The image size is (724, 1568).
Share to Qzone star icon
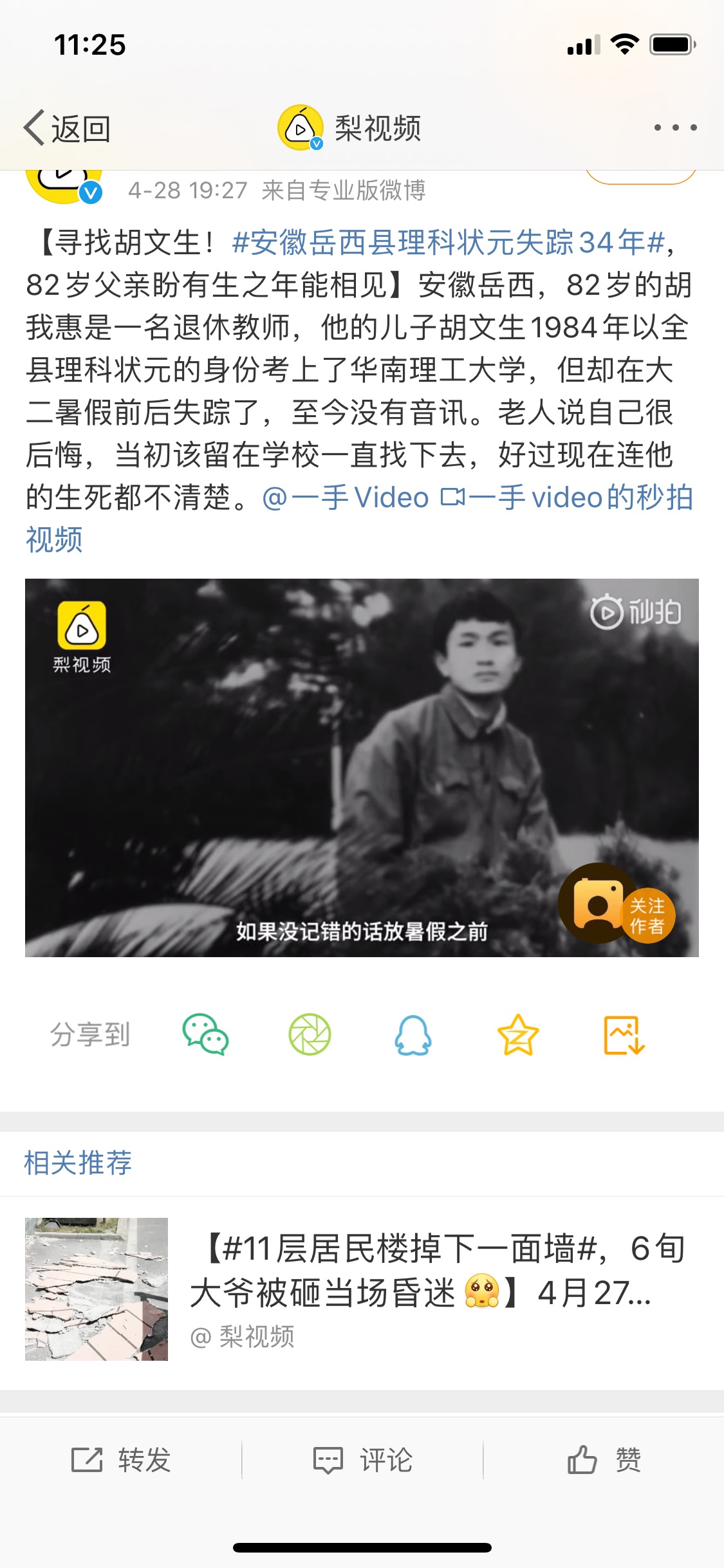518,1034
